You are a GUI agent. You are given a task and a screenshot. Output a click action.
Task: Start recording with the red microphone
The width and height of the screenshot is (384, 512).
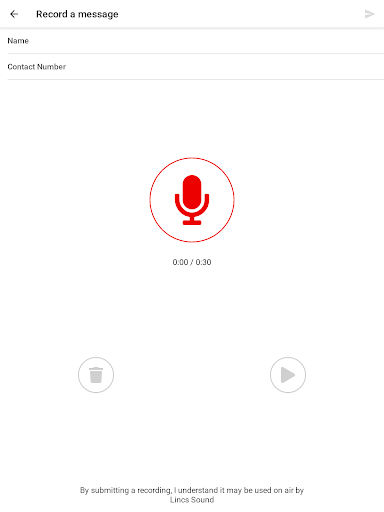point(192,200)
